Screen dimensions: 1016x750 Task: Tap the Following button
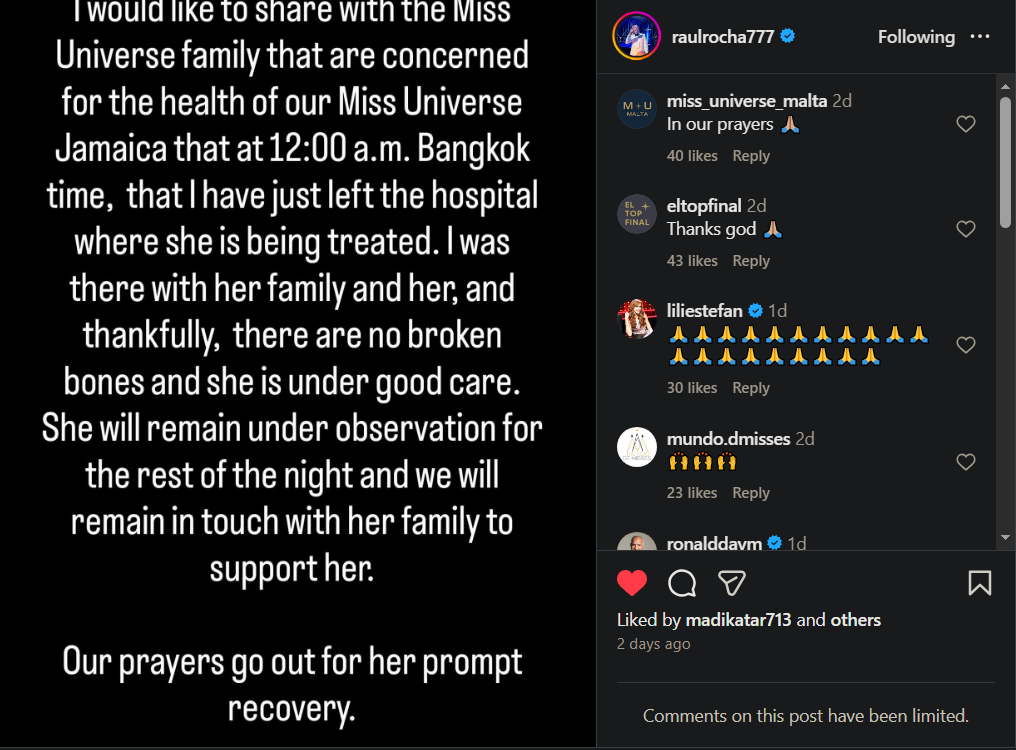(x=916, y=37)
